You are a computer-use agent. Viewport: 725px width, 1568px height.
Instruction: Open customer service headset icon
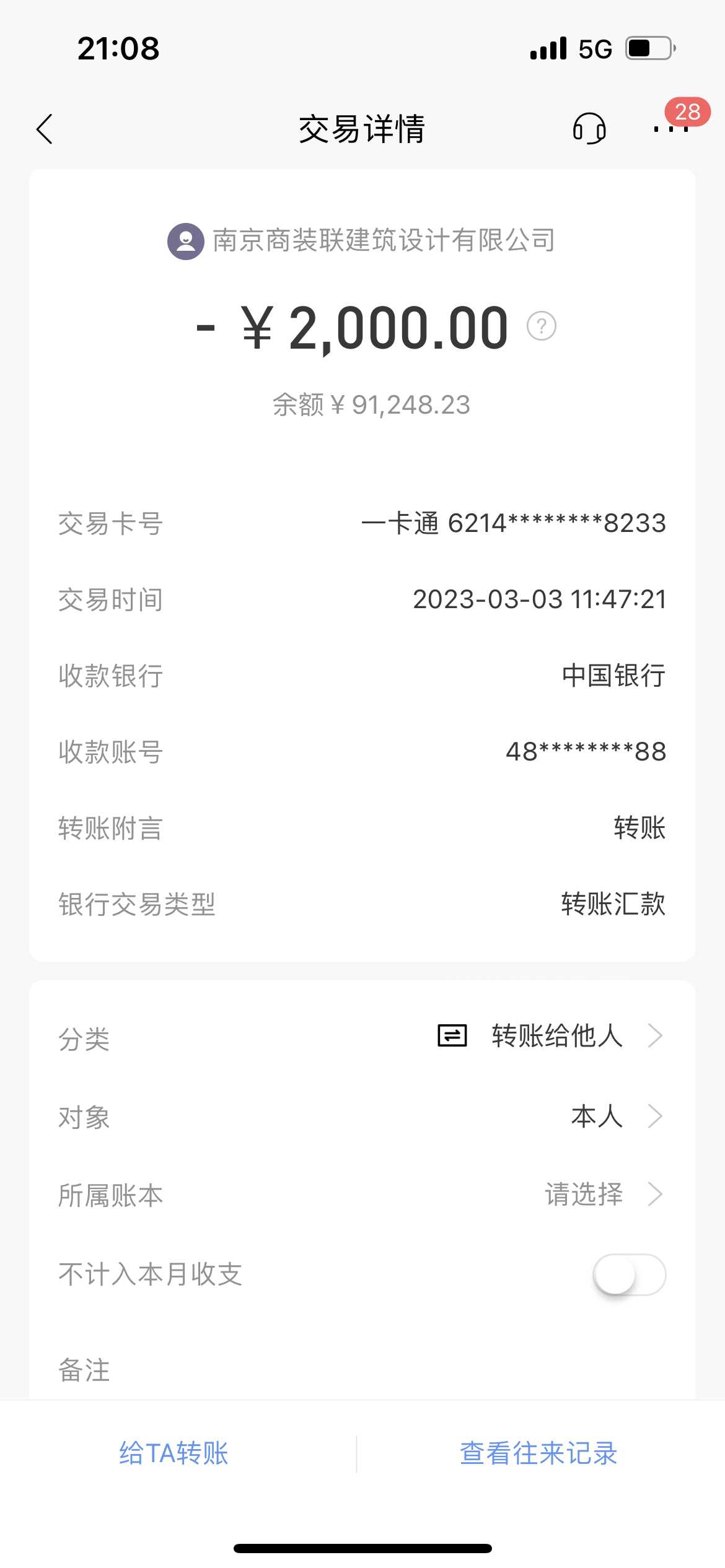(589, 129)
